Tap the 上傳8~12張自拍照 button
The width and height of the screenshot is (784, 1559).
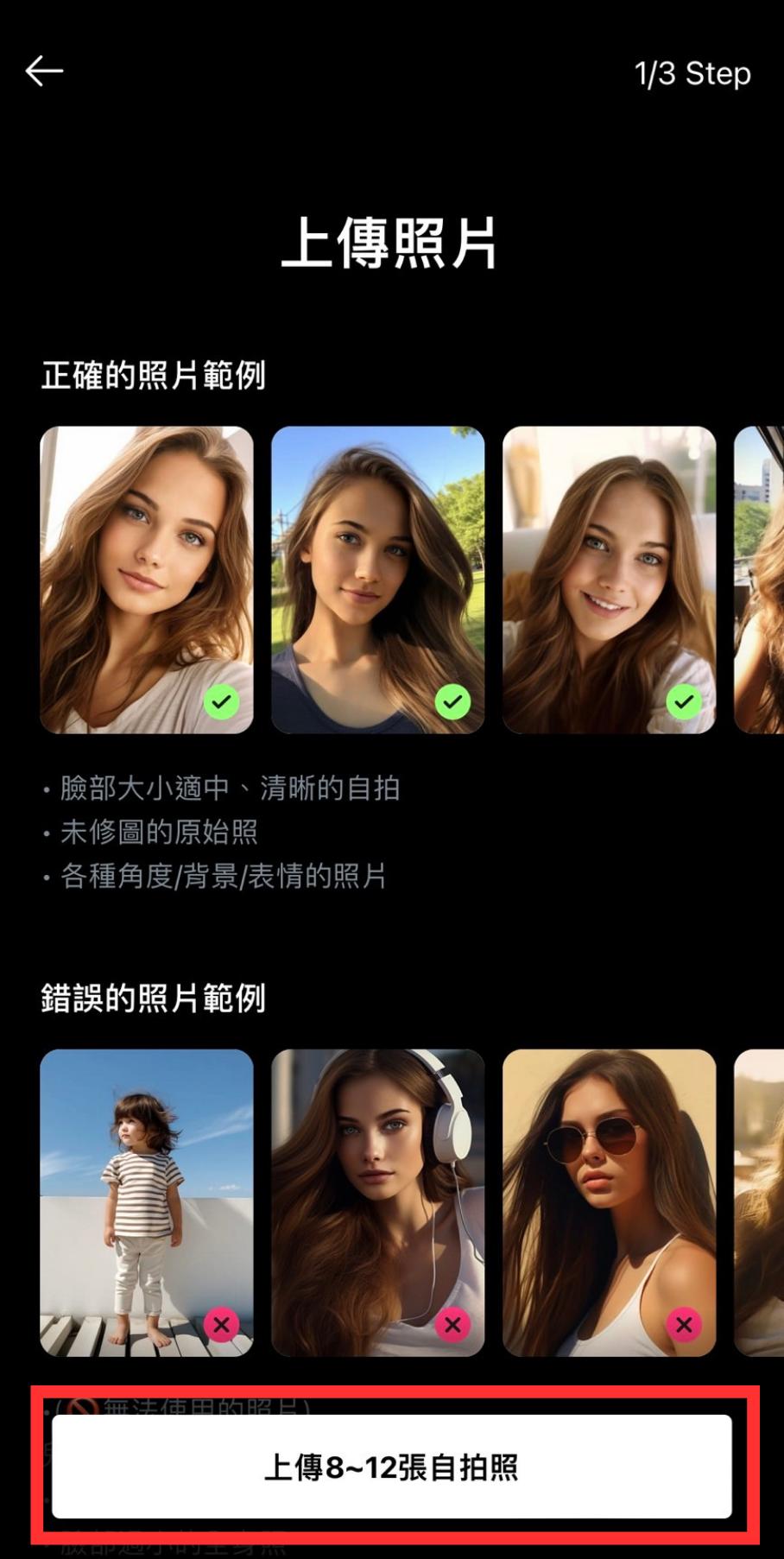pos(391,1467)
